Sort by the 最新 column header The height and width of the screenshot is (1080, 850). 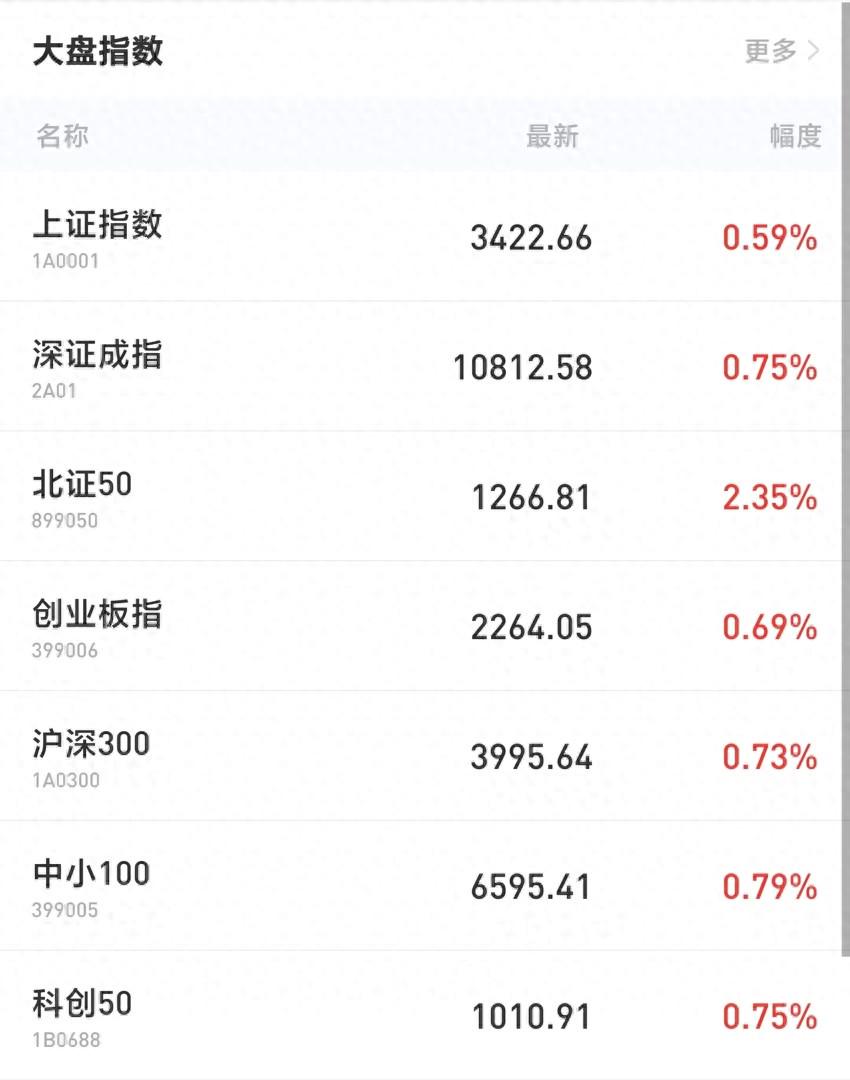[552, 136]
